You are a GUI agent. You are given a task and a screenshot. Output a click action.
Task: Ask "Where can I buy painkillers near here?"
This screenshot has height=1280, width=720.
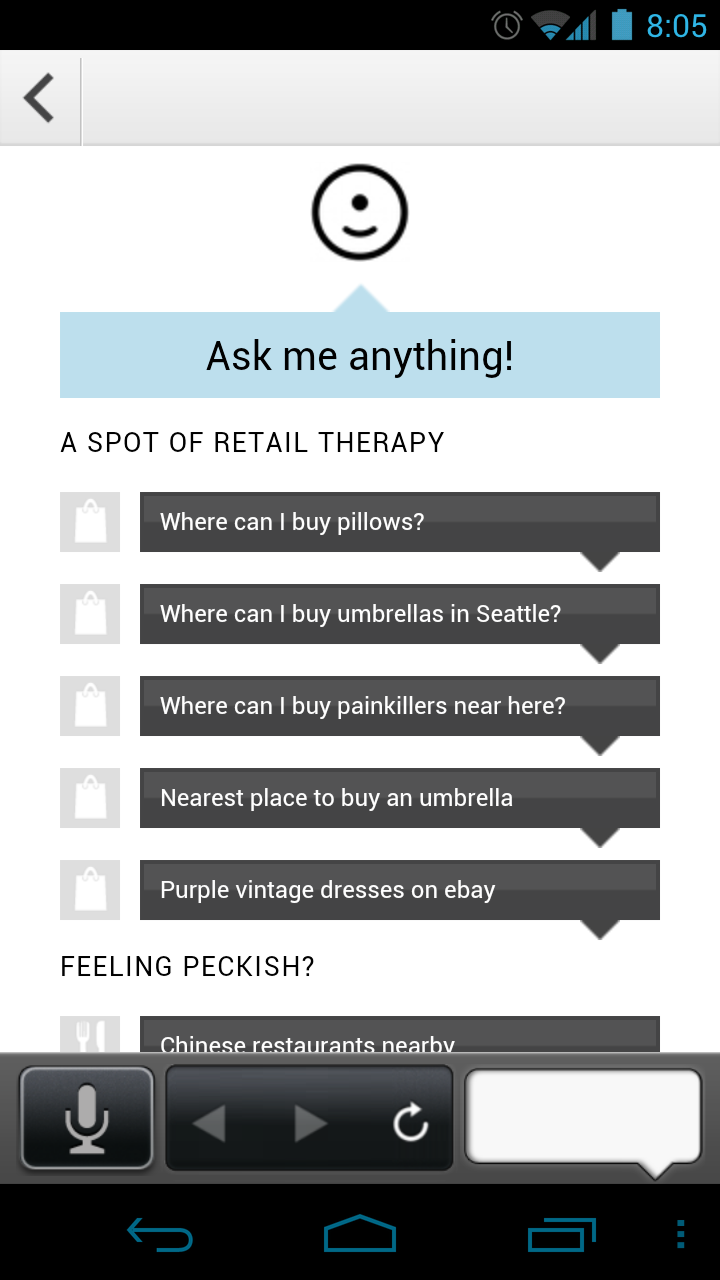point(399,706)
